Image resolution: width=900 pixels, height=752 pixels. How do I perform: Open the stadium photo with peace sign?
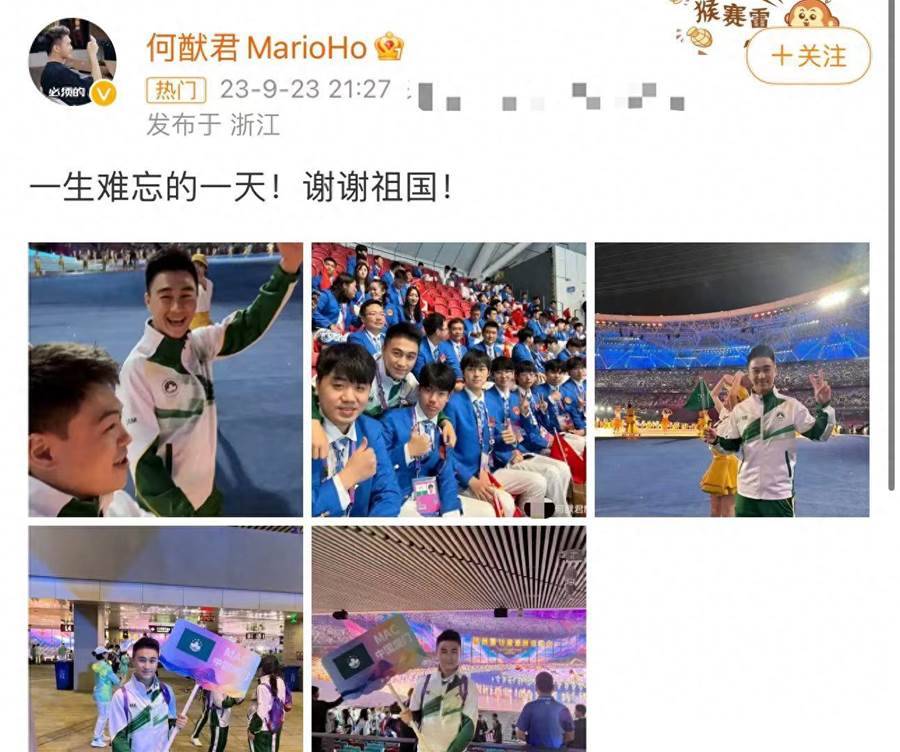(x=731, y=380)
